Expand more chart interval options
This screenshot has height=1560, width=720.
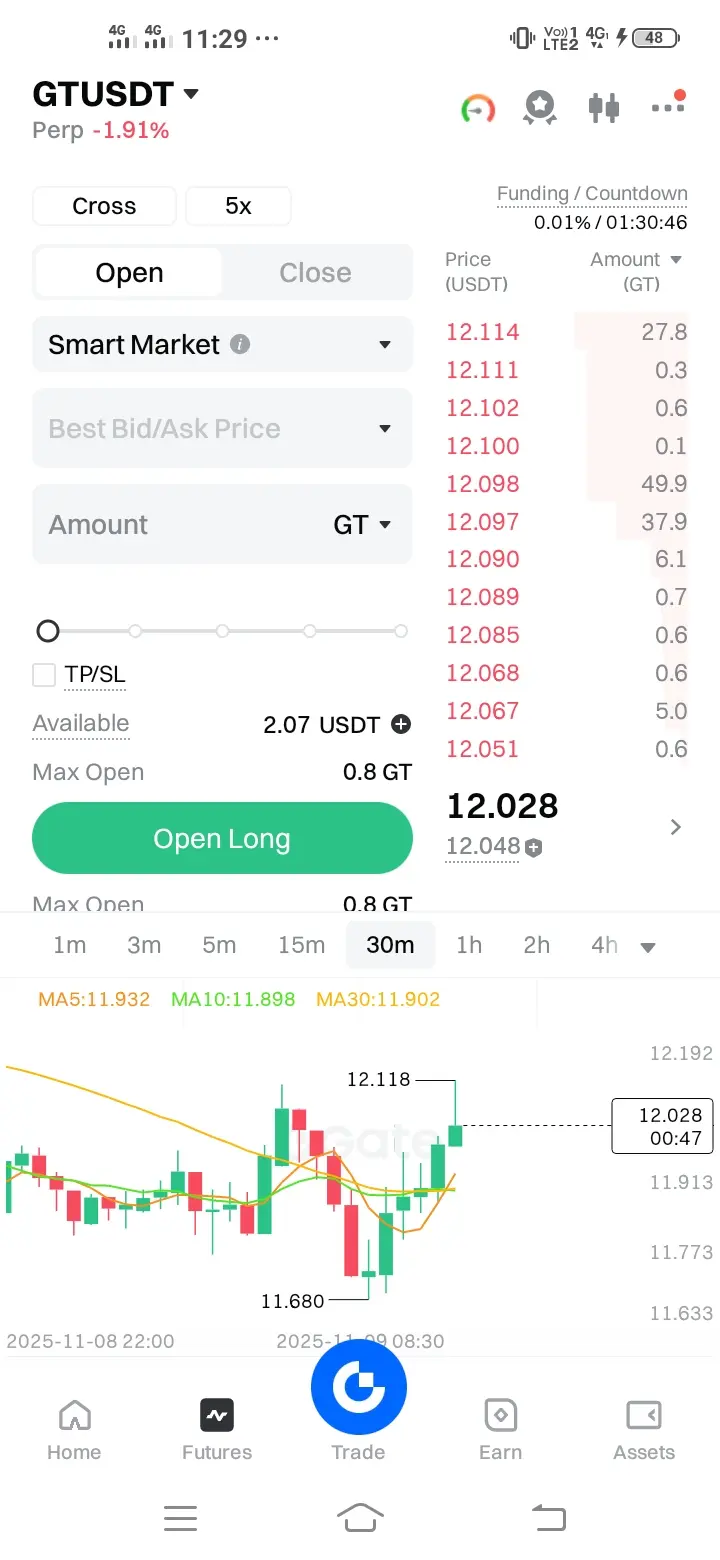point(648,947)
